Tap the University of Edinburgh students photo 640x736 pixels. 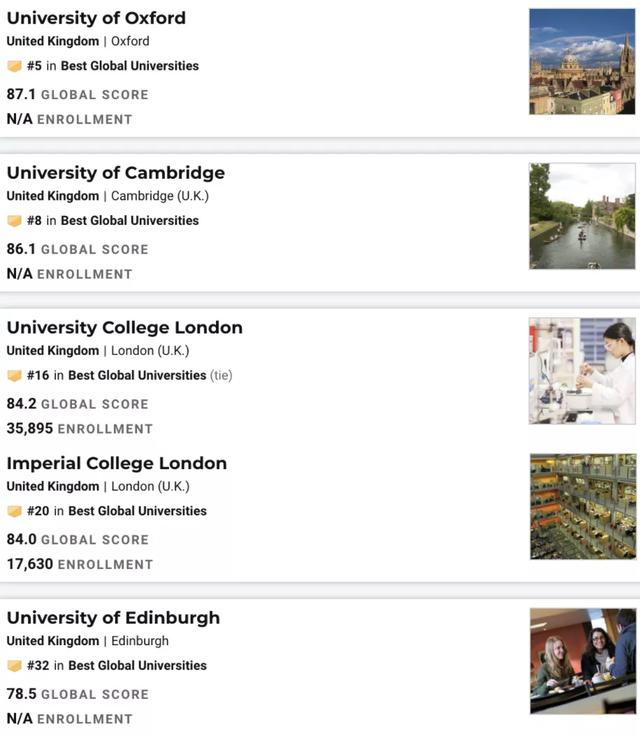[582, 661]
